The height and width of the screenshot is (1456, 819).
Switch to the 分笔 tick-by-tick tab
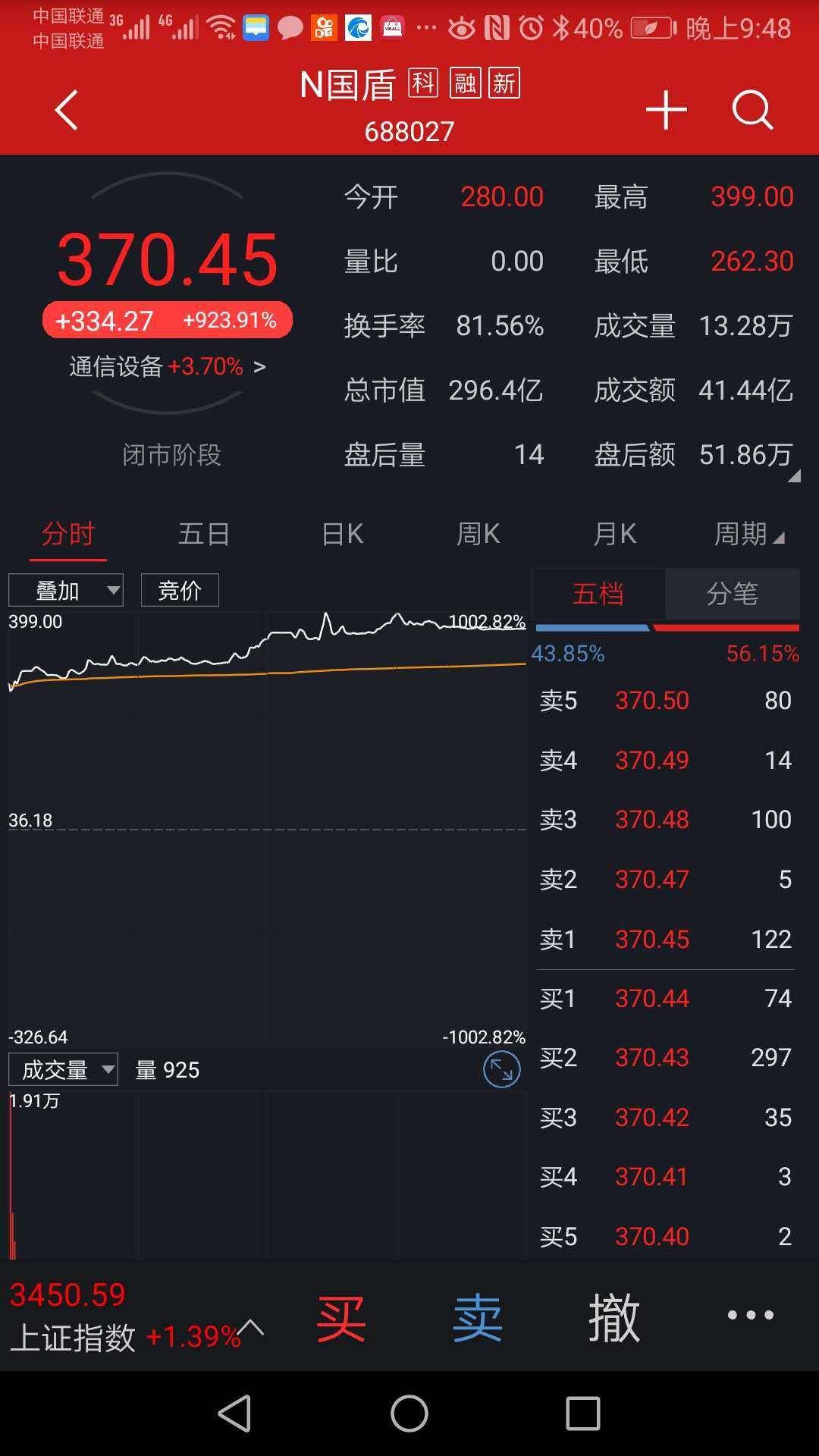pyautogui.click(x=733, y=595)
